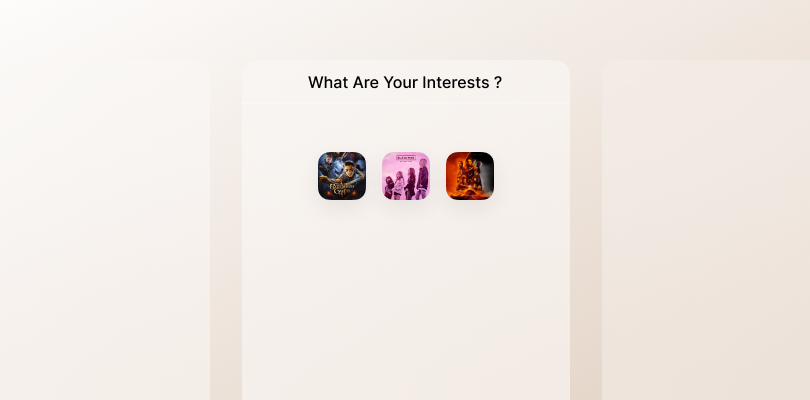Viewport: 810px width, 400px height.
Task: Pick the orange Dune poster tile
Action: 470,176
